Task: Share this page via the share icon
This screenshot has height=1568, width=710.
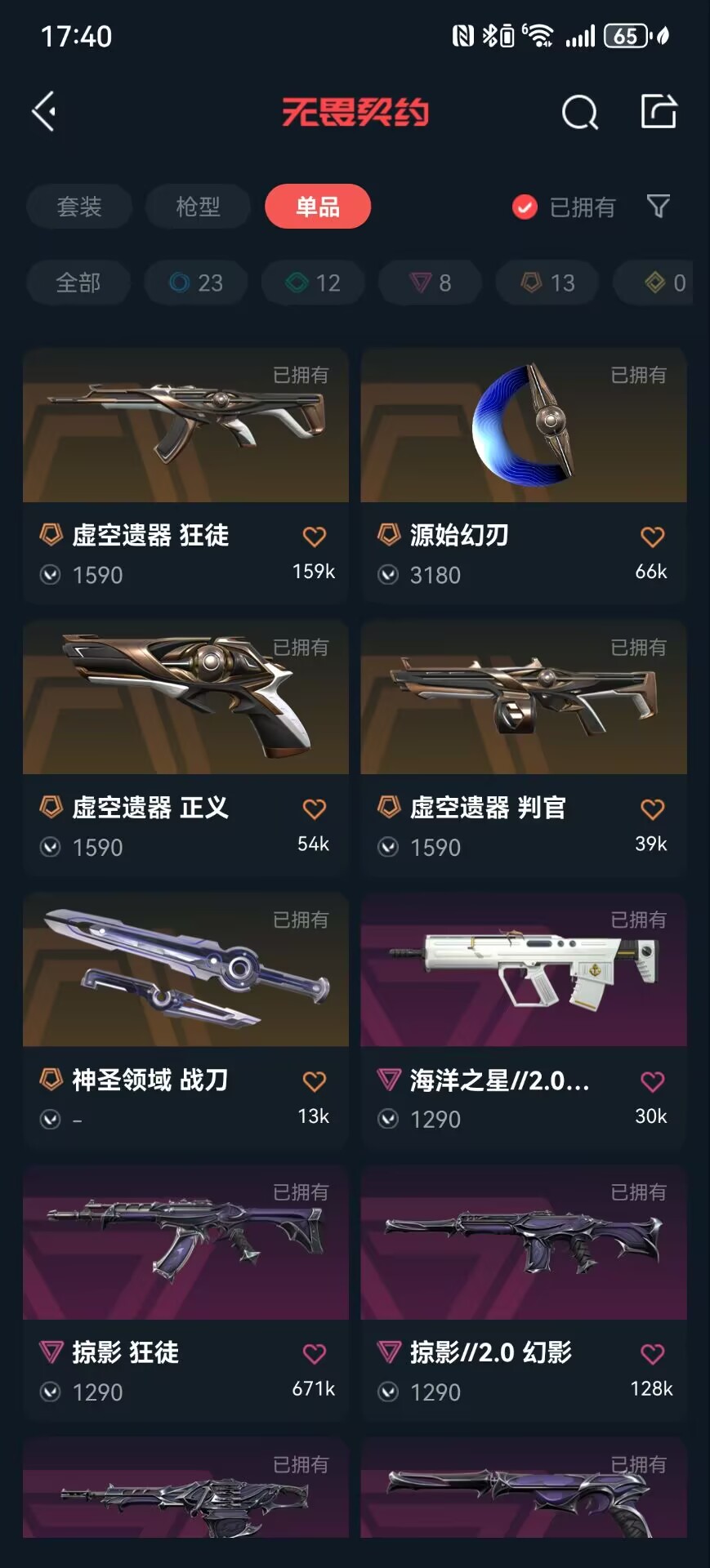Action: coord(659,111)
